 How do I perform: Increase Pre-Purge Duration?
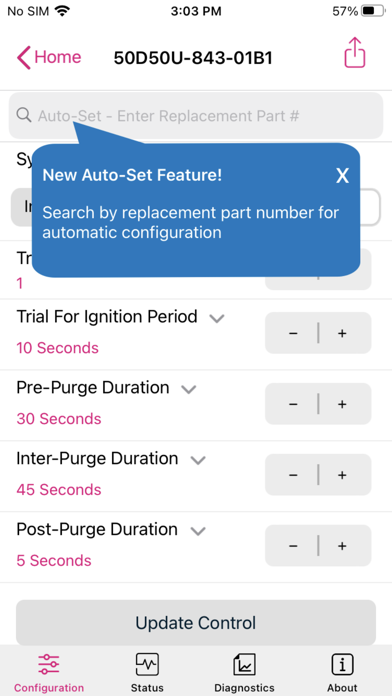point(342,404)
